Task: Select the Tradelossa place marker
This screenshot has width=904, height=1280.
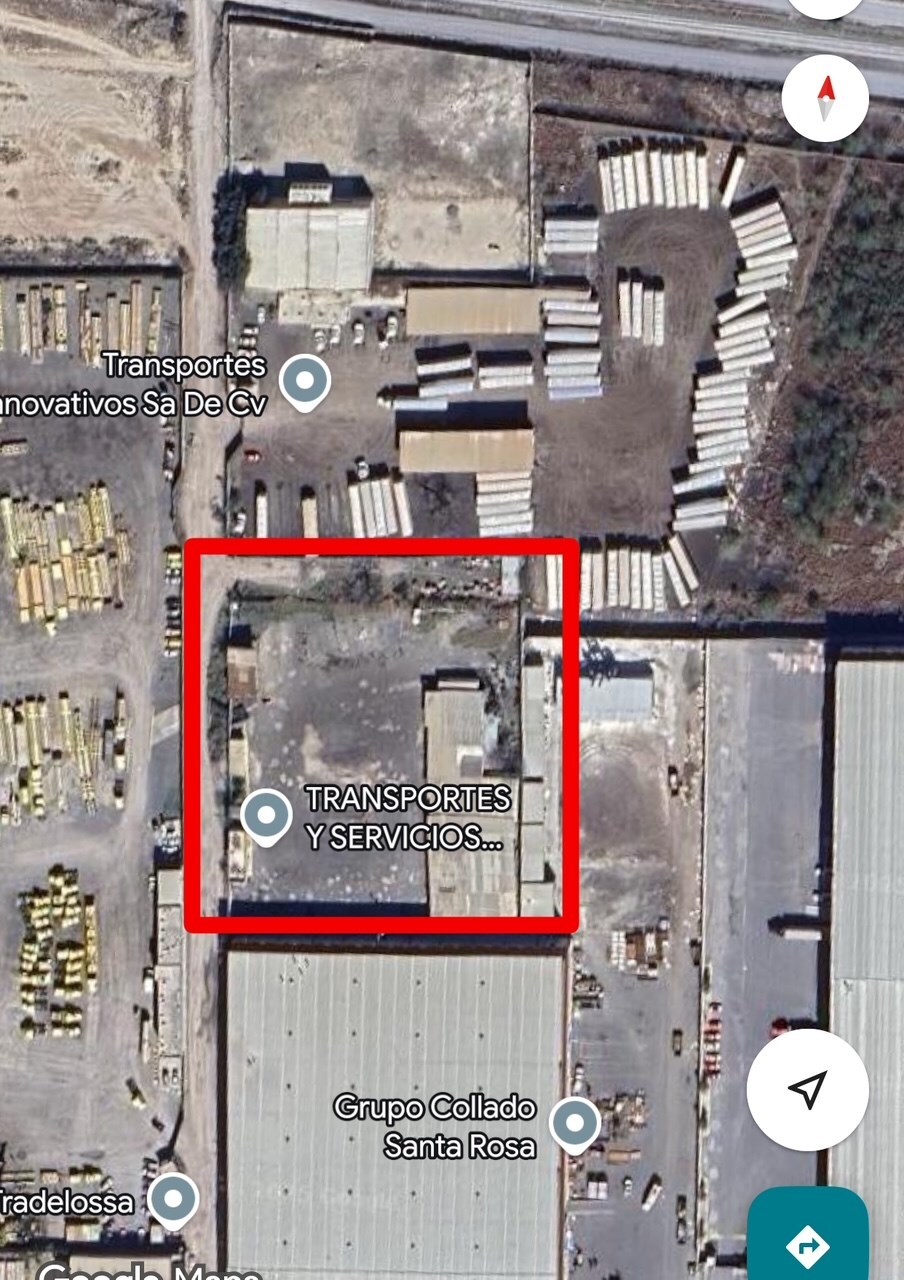Action: tap(173, 1197)
